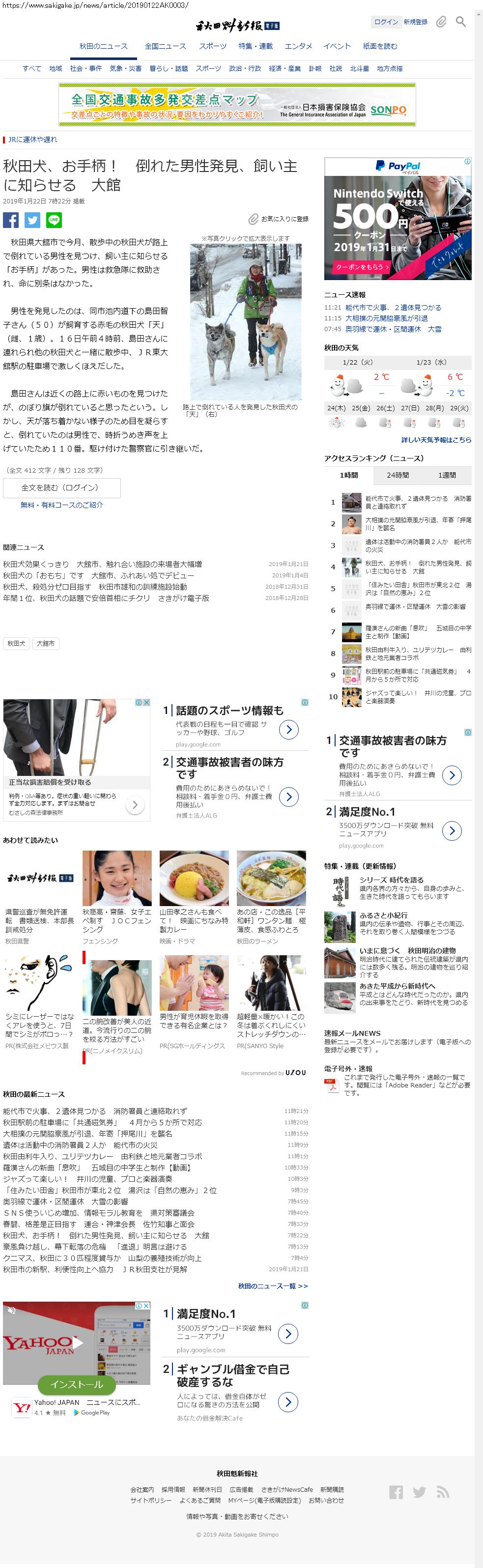Share the article on Twitter
Viewport: 483px width, 1568px height.
(32, 220)
